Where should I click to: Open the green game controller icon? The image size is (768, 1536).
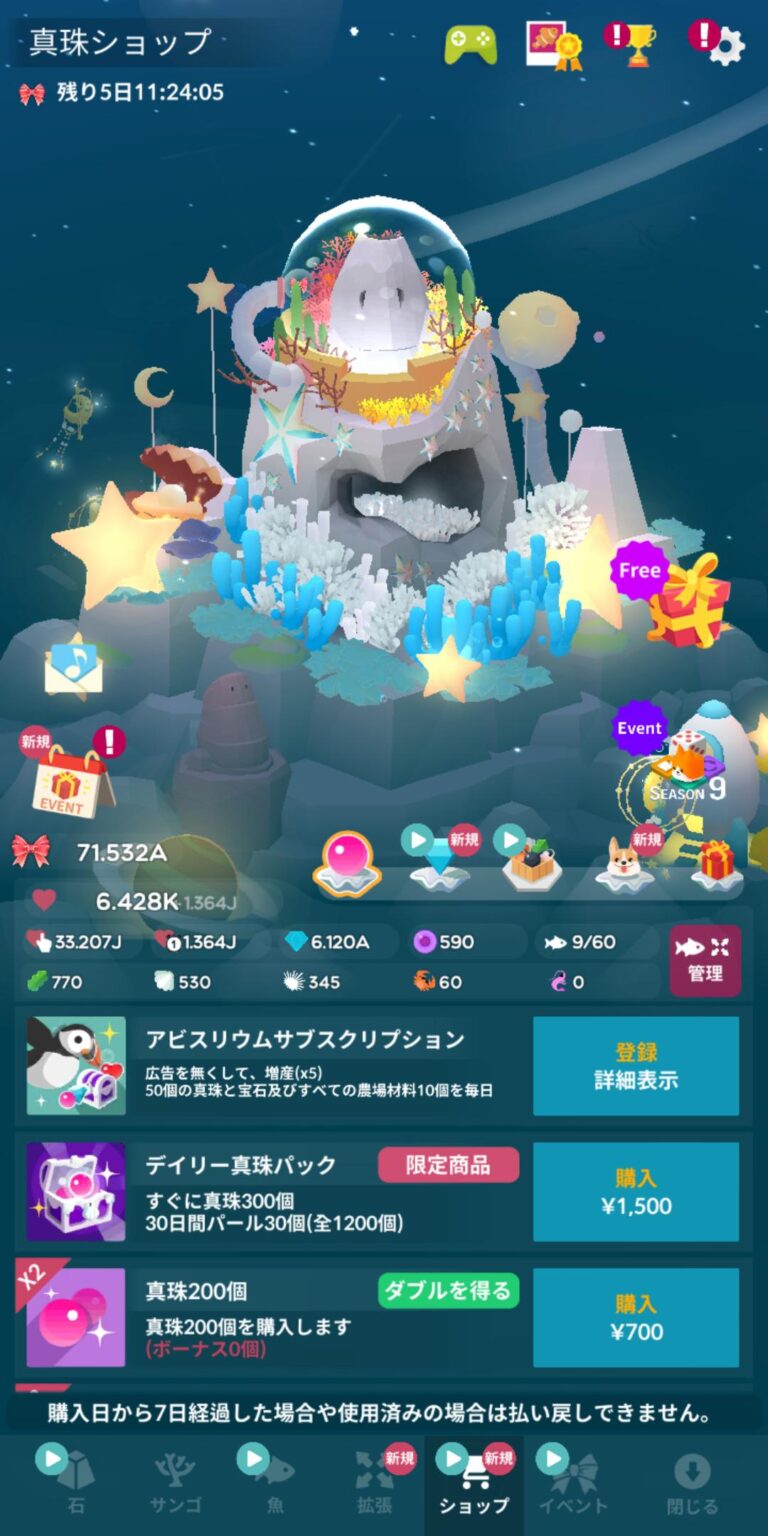click(470, 45)
